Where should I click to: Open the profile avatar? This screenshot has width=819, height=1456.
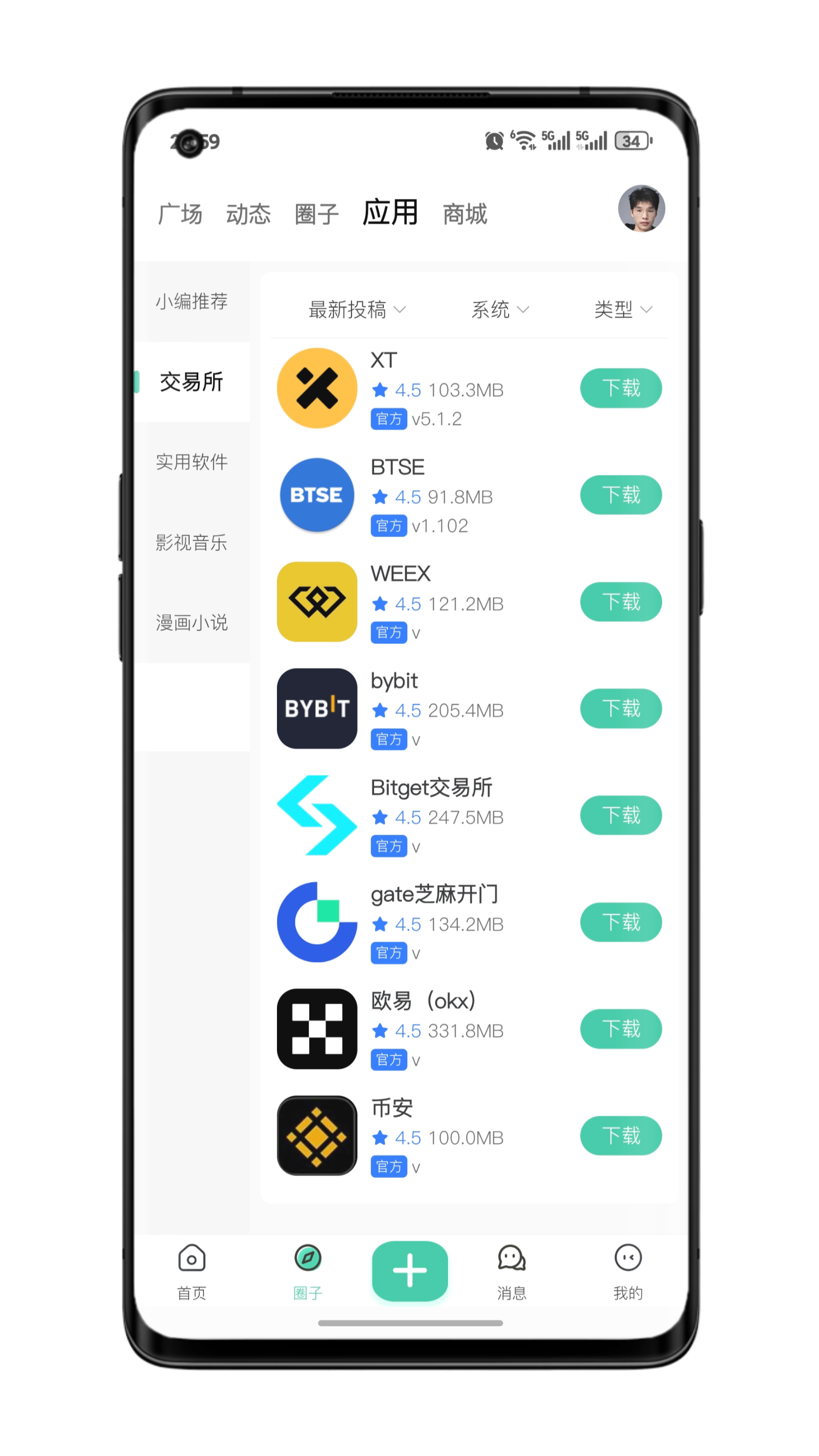click(641, 209)
